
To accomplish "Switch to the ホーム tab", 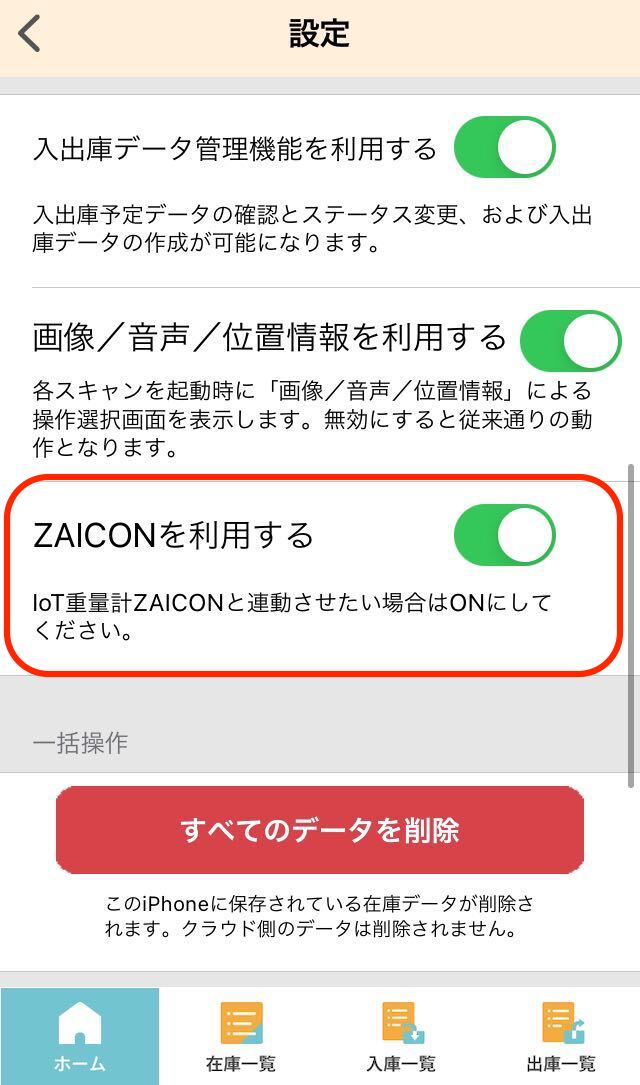I will tap(80, 1037).
